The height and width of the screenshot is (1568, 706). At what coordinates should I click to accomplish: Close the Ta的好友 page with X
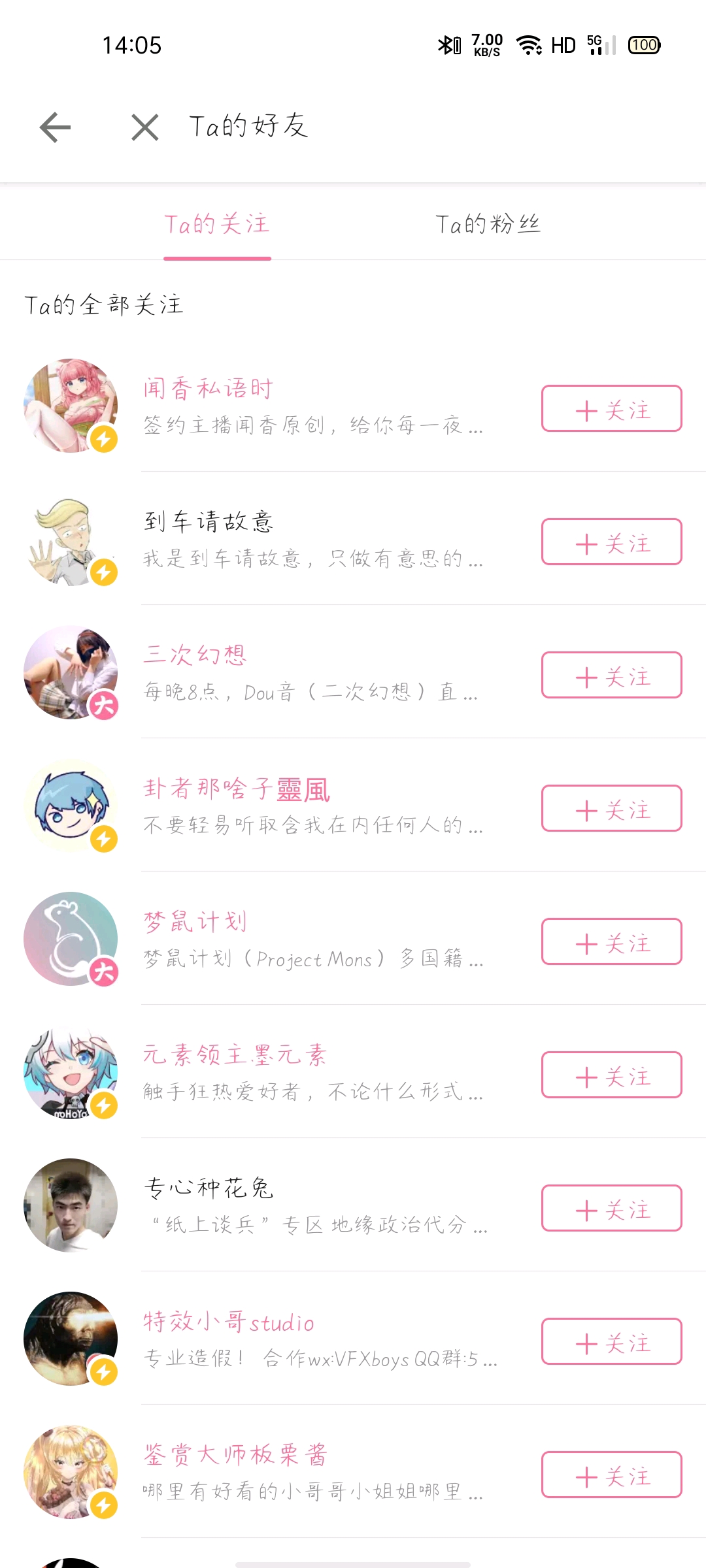click(x=145, y=127)
